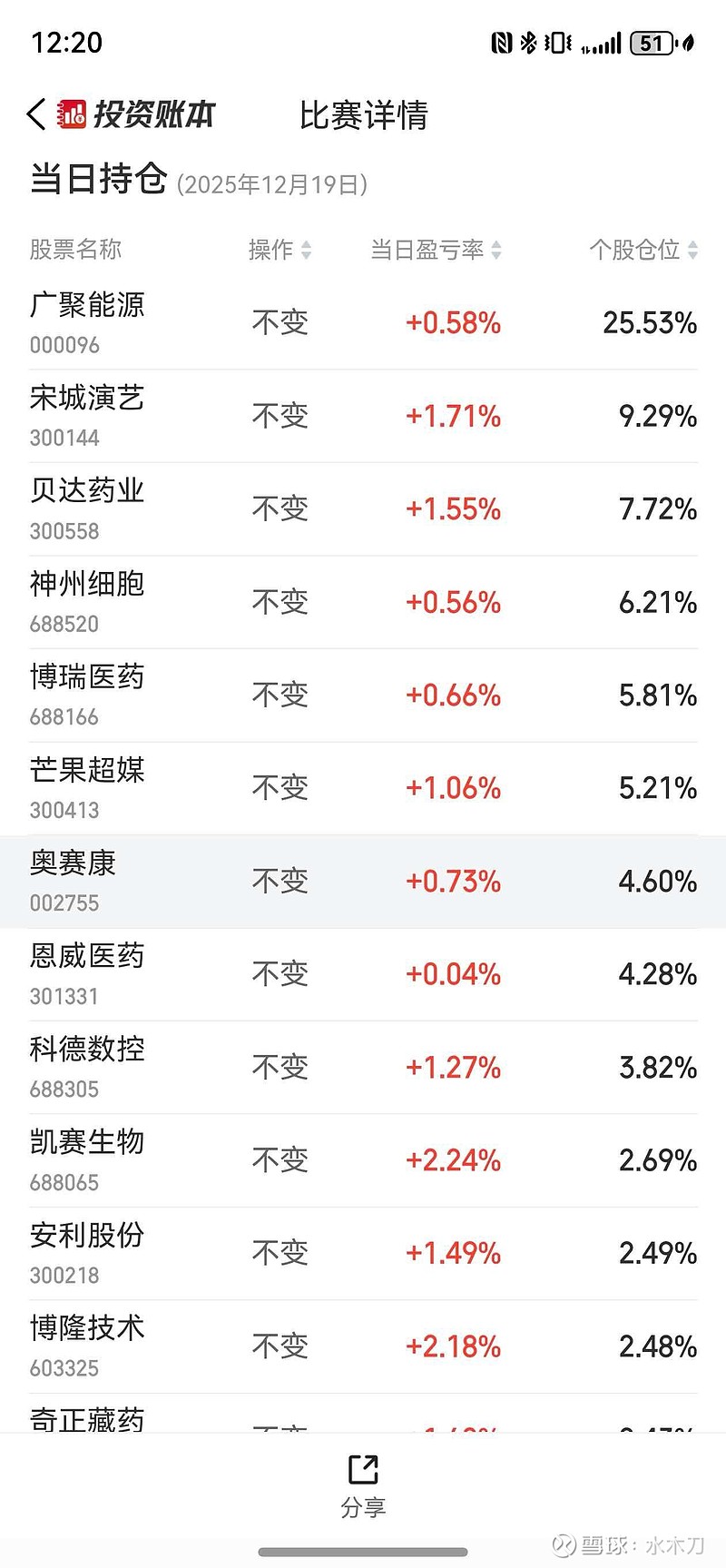726x1568 pixels.
Task: Select the highlighted 奥赛康 row
Action: (x=363, y=881)
